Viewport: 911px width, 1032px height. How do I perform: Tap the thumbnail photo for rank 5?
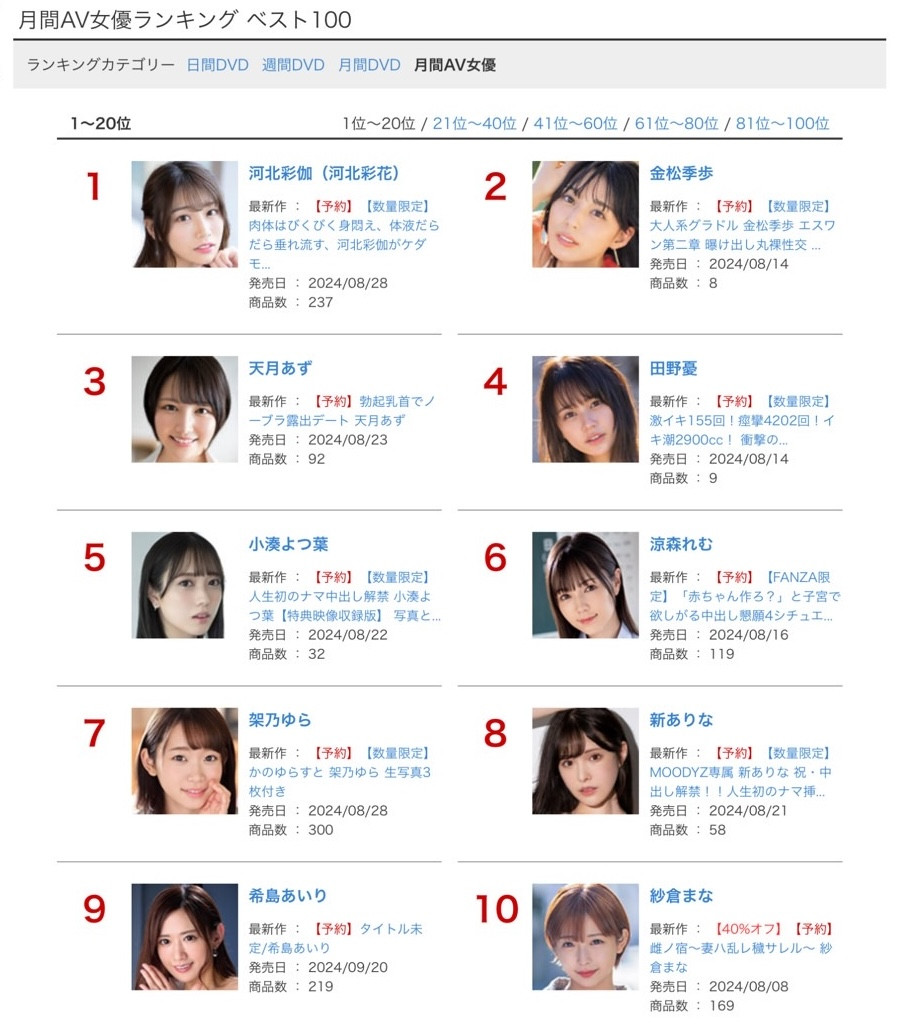[184, 585]
